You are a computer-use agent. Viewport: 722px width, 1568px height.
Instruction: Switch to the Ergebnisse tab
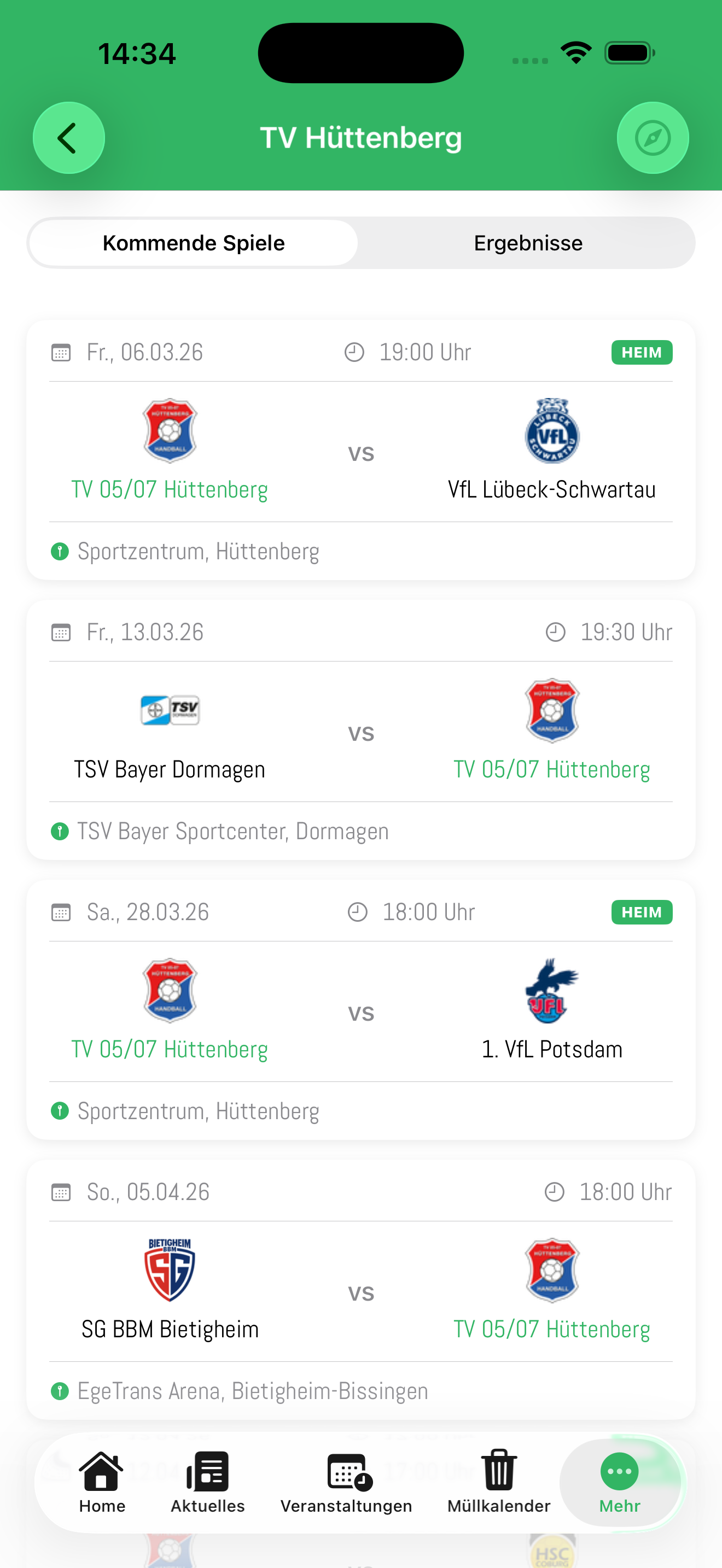[528, 243]
